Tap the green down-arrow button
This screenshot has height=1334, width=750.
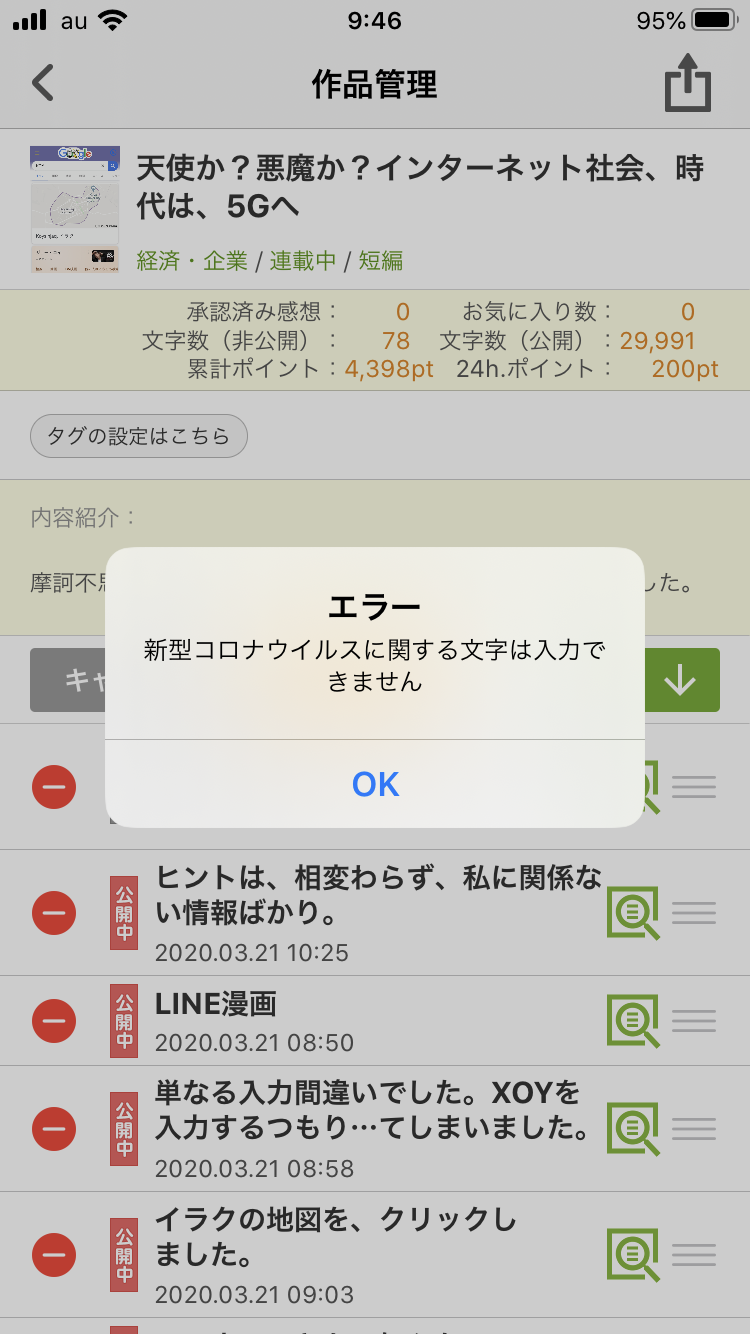coord(680,680)
